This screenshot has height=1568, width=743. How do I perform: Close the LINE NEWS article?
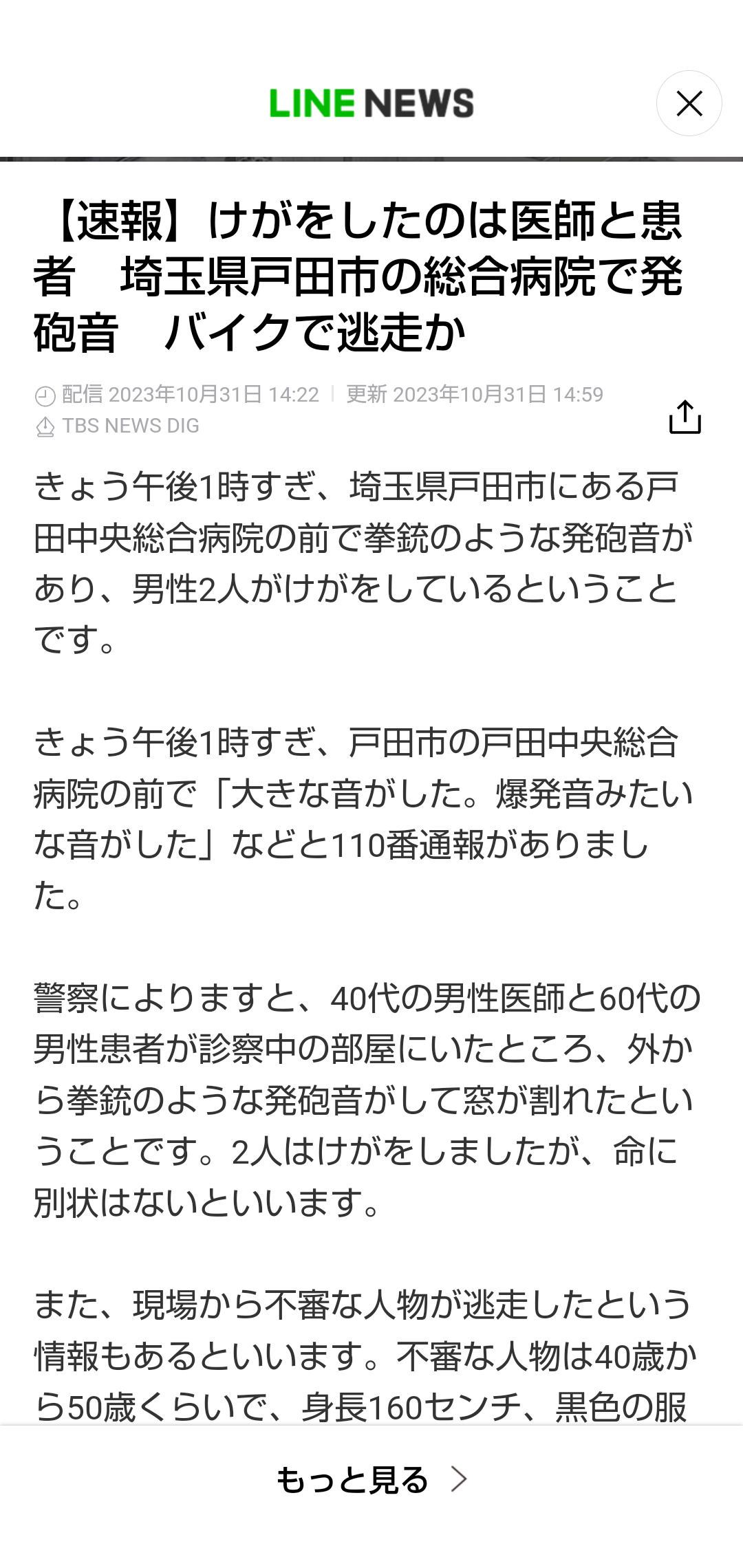[x=689, y=104]
